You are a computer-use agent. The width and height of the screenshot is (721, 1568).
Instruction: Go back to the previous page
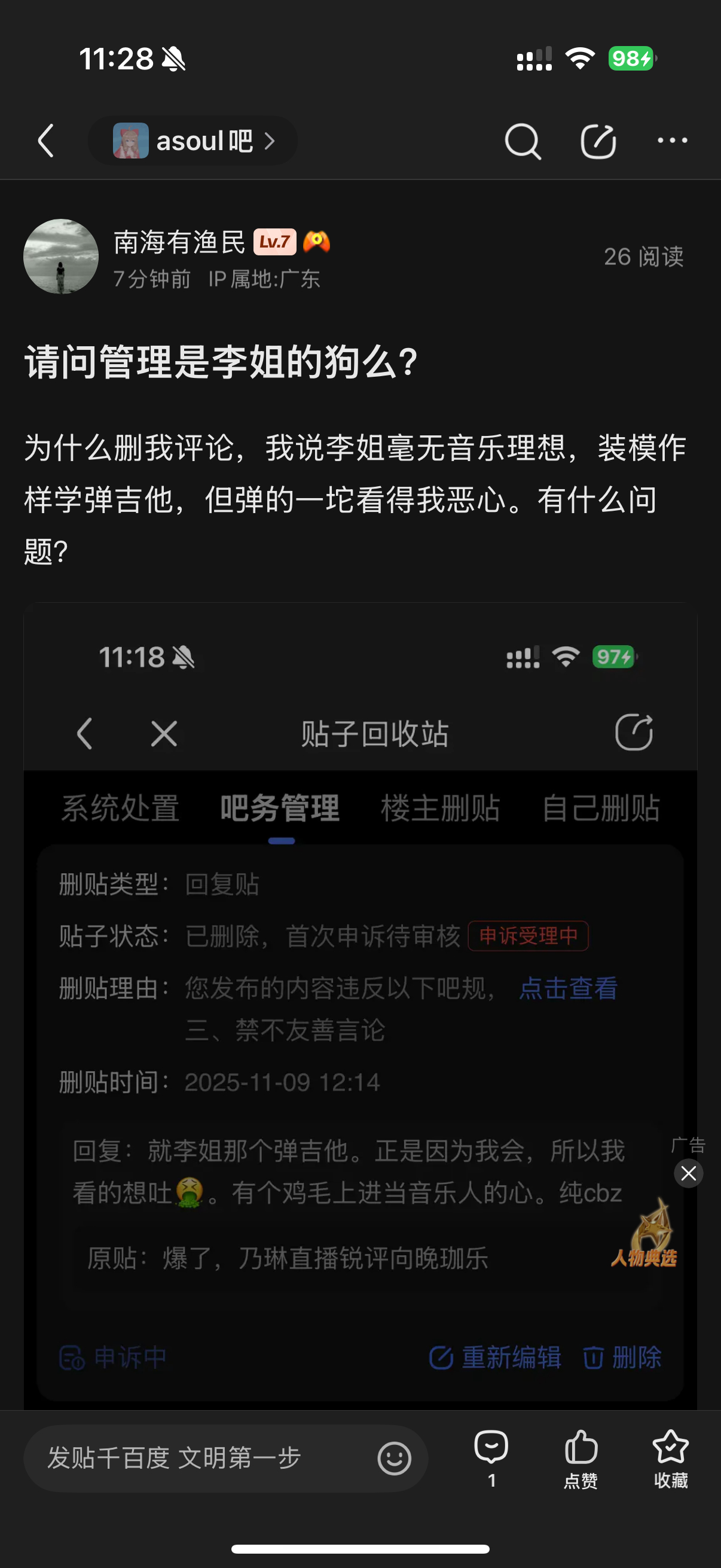coord(46,141)
